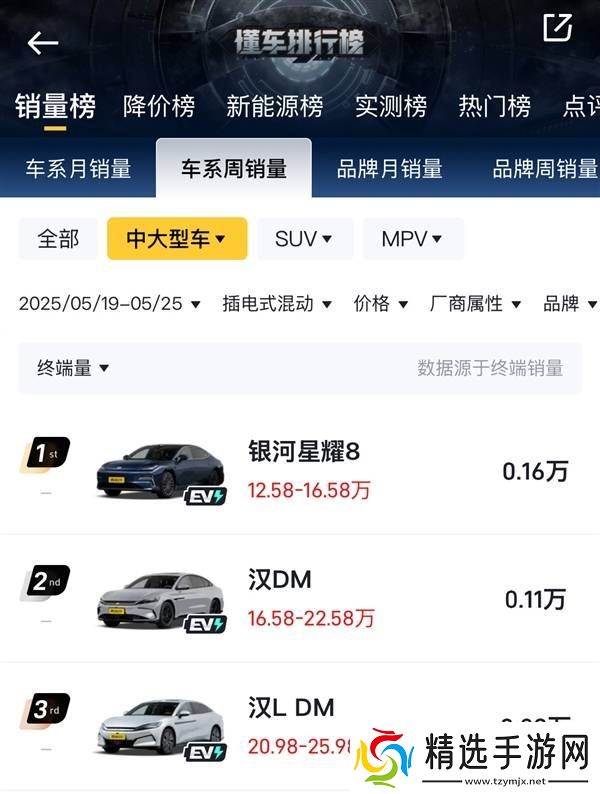Expand the SUV filter dropdown
600x794 pixels.
(303, 239)
